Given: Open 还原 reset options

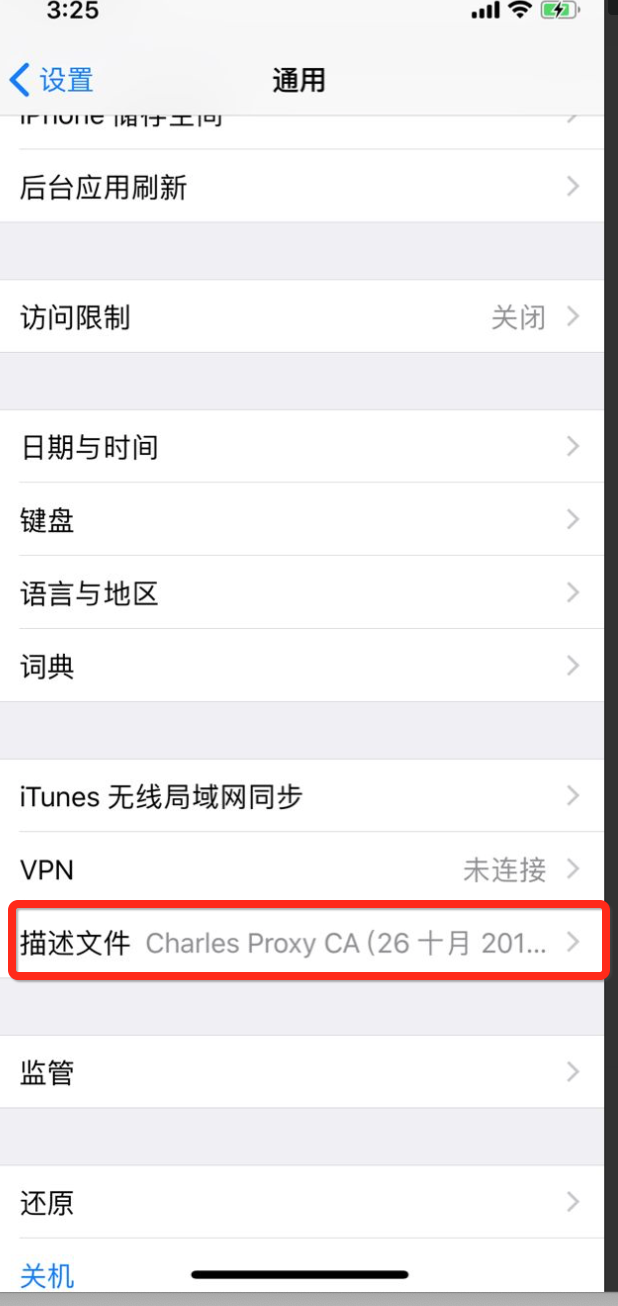Looking at the screenshot, I should coord(300,1203).
